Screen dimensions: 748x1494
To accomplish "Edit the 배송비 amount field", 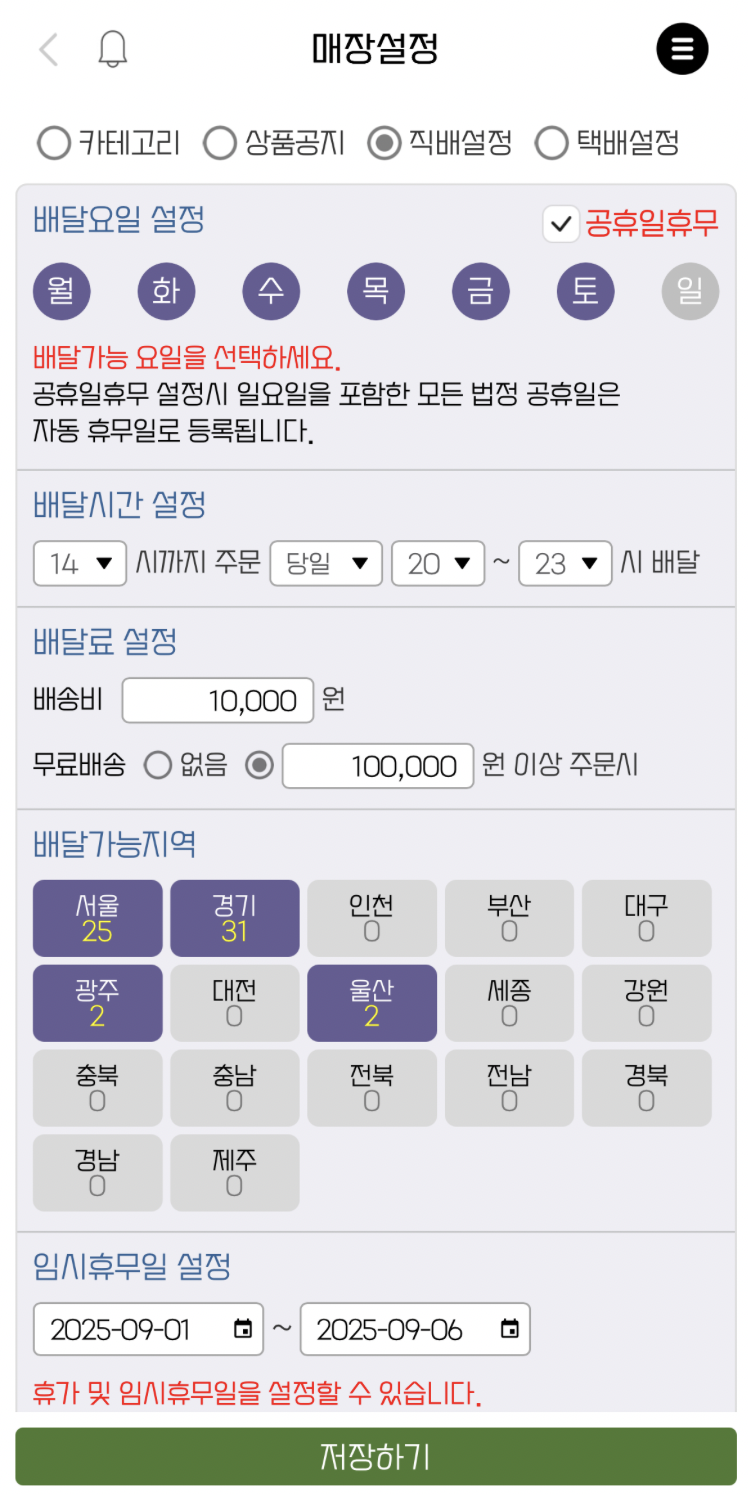I will tap(218, 701).
